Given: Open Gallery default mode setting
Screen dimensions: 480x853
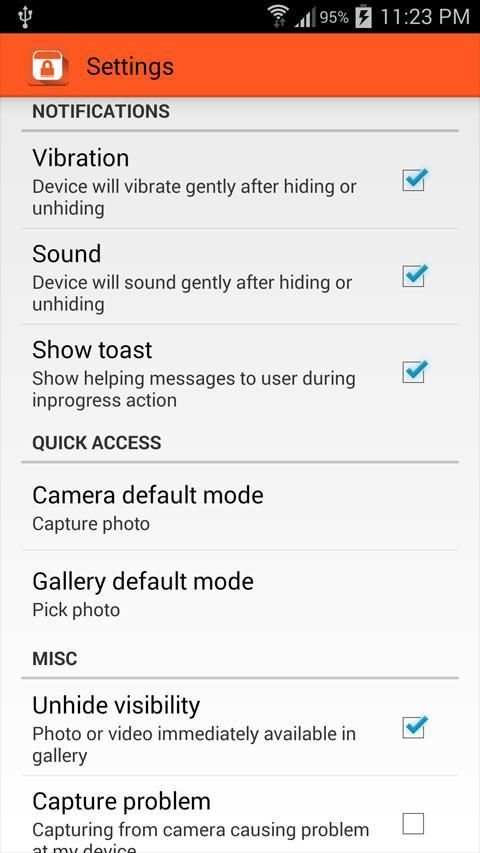Looking at the screenshot, I should [x=240, y=594].
